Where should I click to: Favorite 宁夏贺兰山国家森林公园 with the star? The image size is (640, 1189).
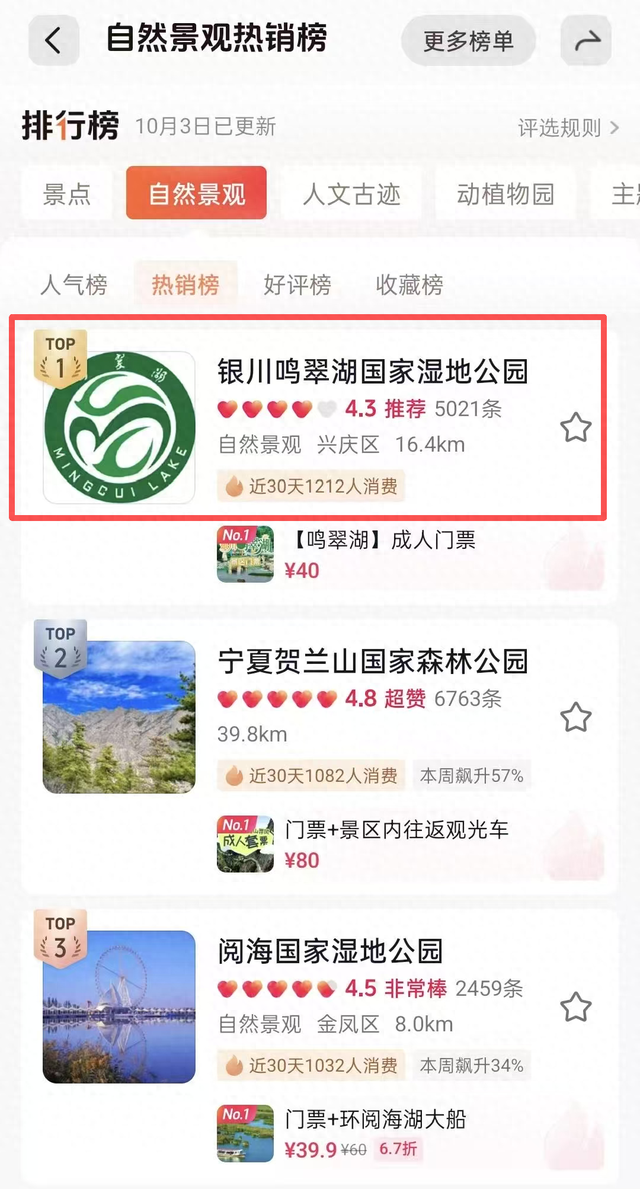coord(575,717)
